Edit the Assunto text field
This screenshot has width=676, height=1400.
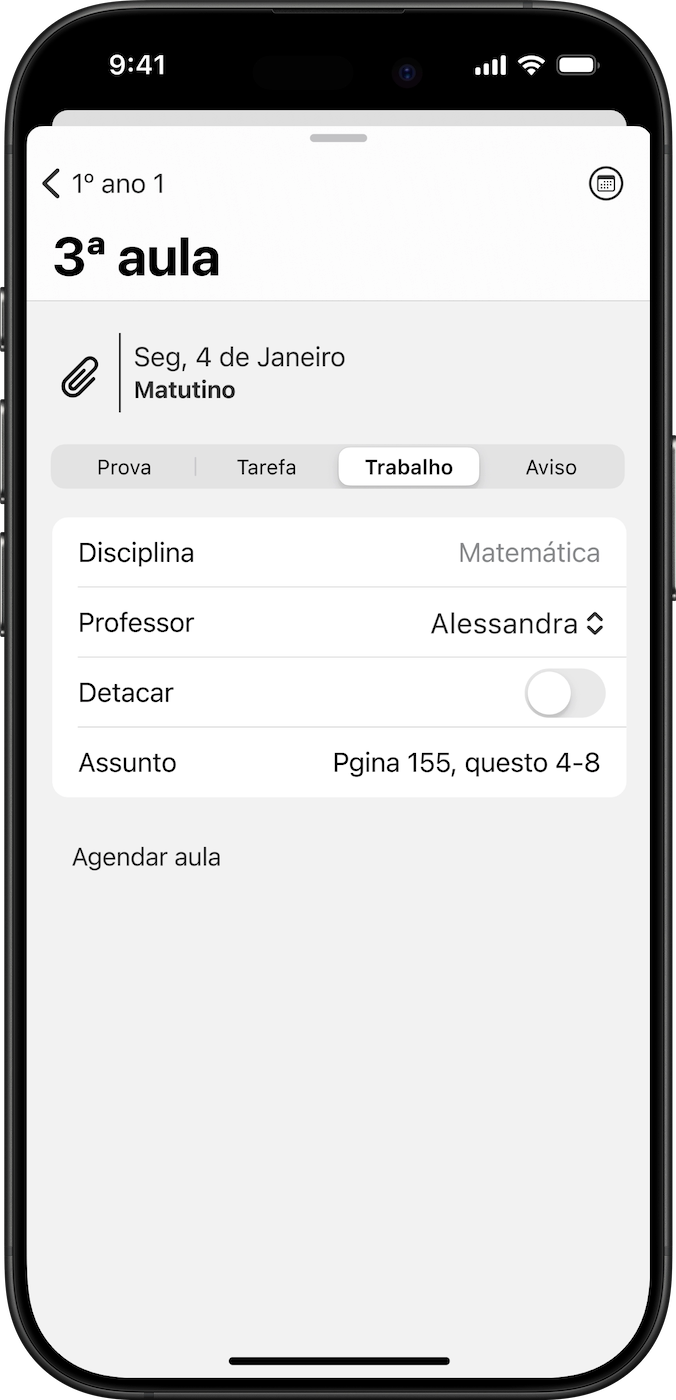click(x=466, y=763)
